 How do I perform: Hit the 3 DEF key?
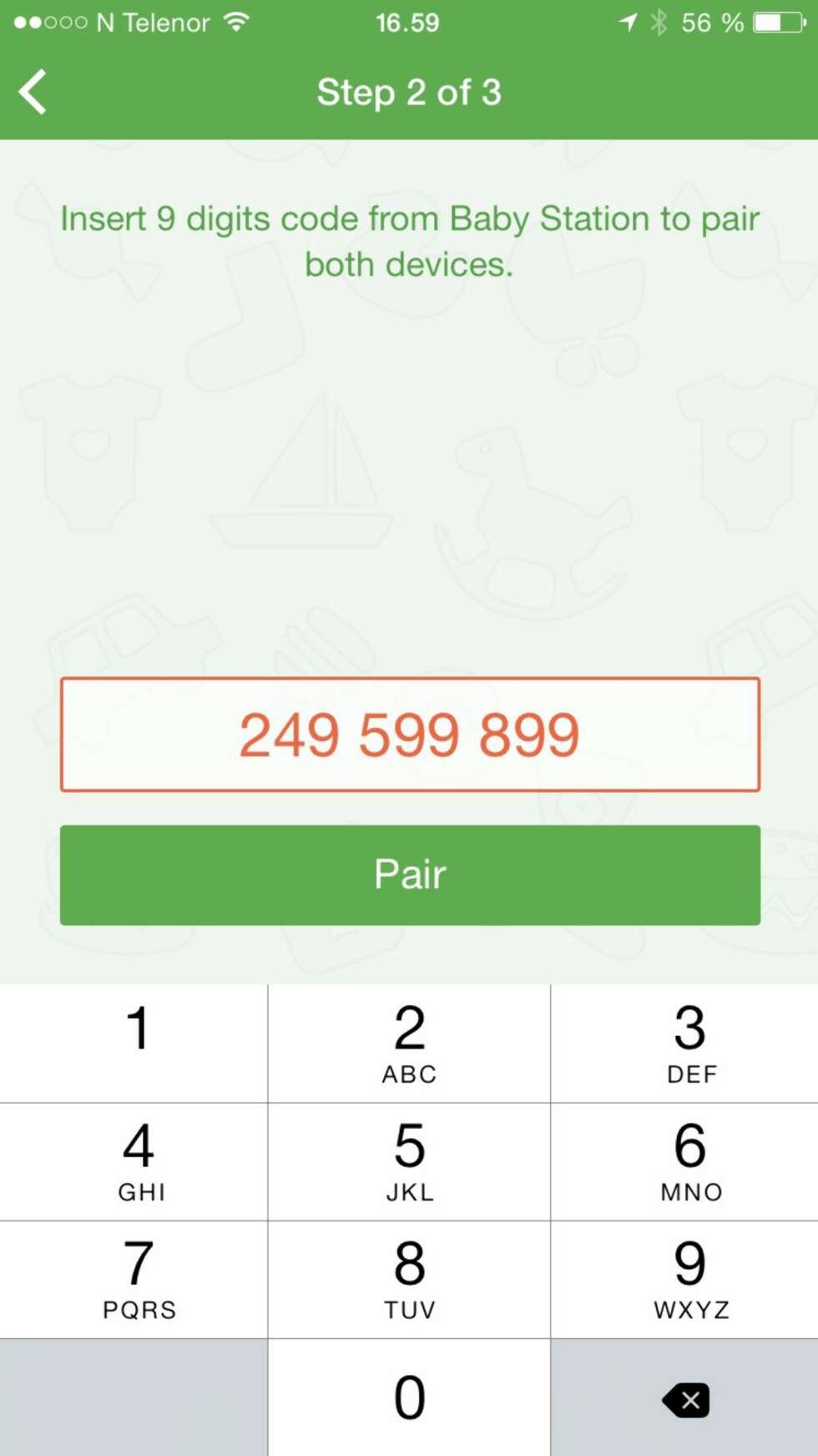point(684,1043)
